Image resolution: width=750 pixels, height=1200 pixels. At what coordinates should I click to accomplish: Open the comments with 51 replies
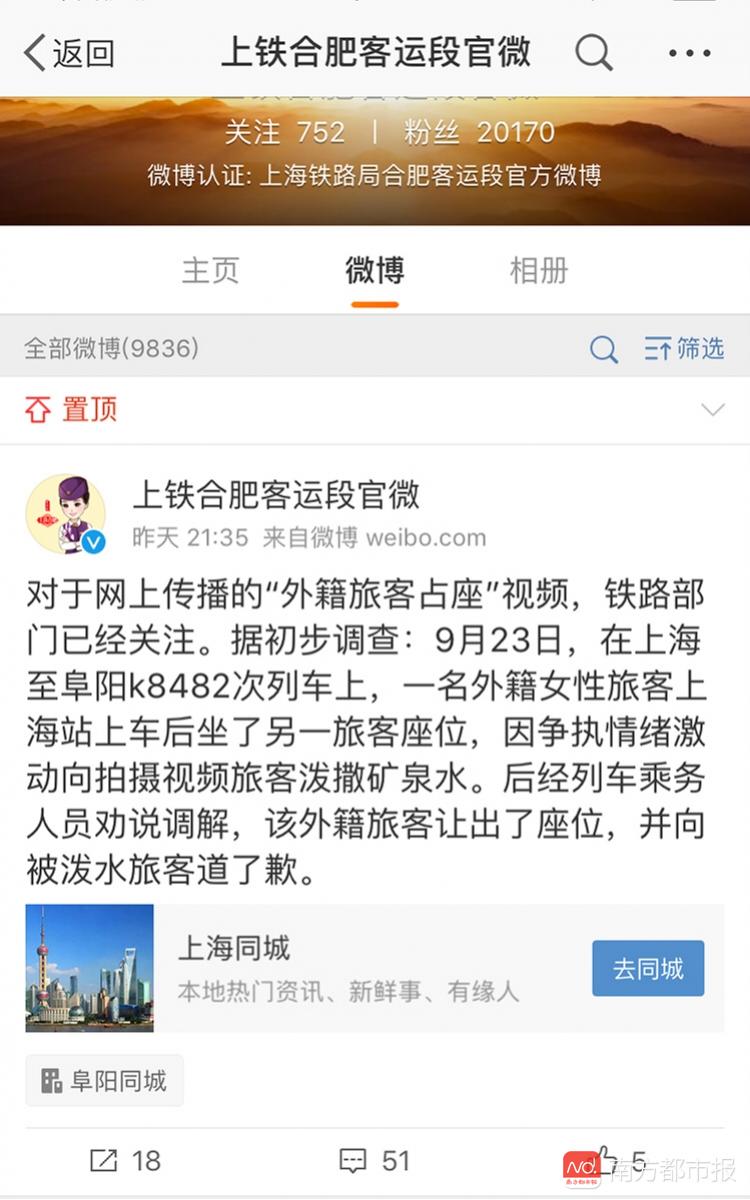375,1160
